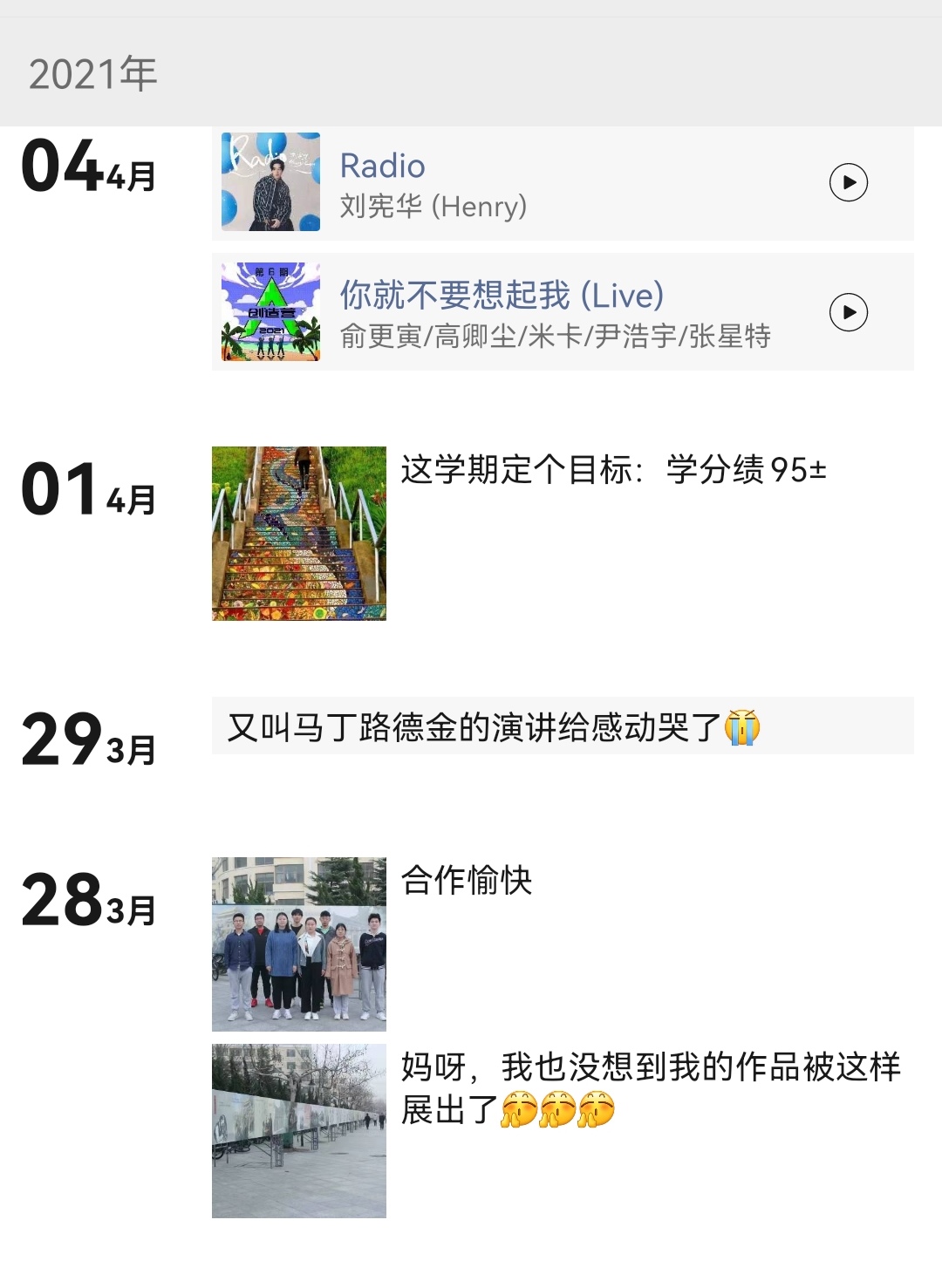The height and width of the screenshot is (1288, 942).
Task: Open the song title "Radio"
Action: (x=381, y=166)
